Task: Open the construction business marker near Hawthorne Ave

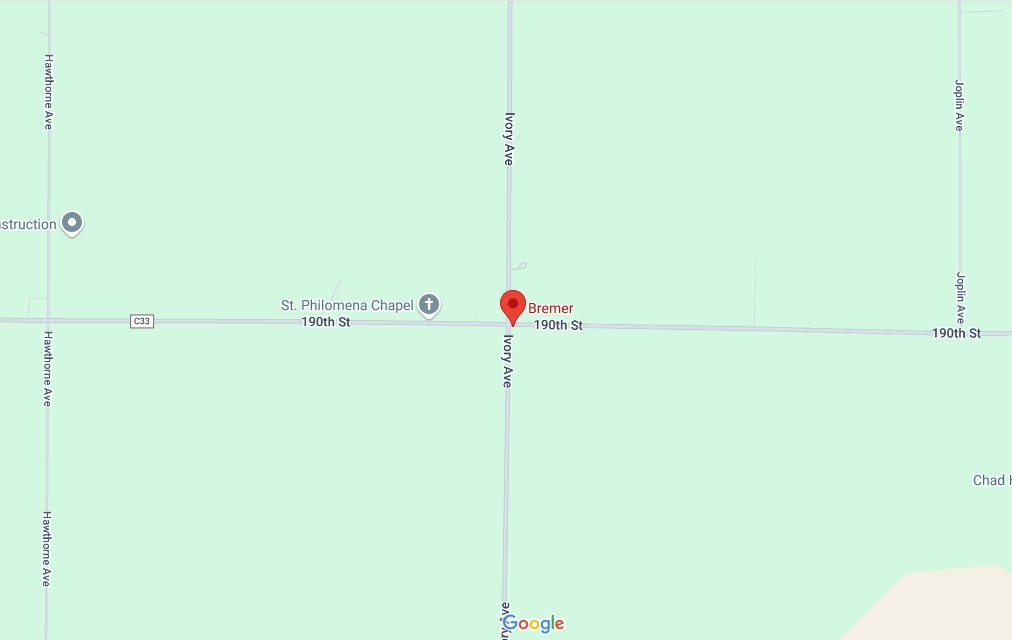Action: [x=72, y=223]
